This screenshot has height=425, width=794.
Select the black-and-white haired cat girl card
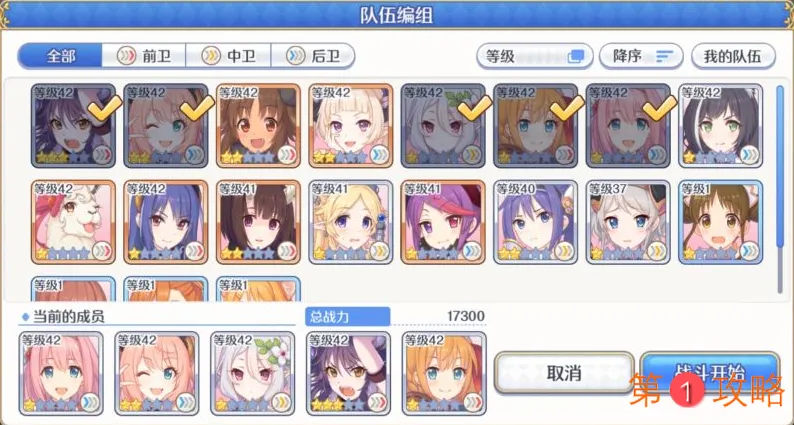pyautogui.click(x=720, y=126)
